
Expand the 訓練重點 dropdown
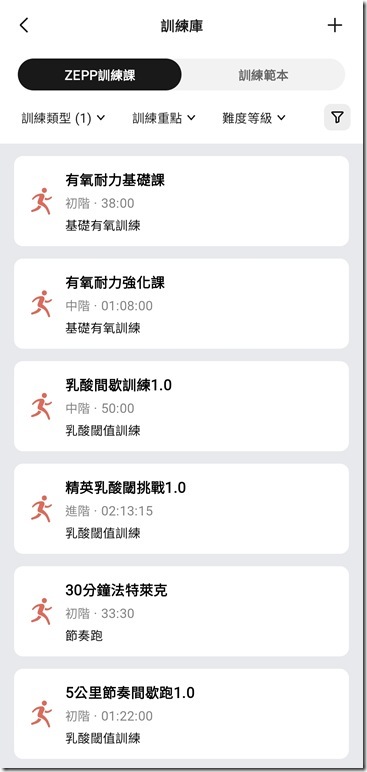[x=164, y=118]
